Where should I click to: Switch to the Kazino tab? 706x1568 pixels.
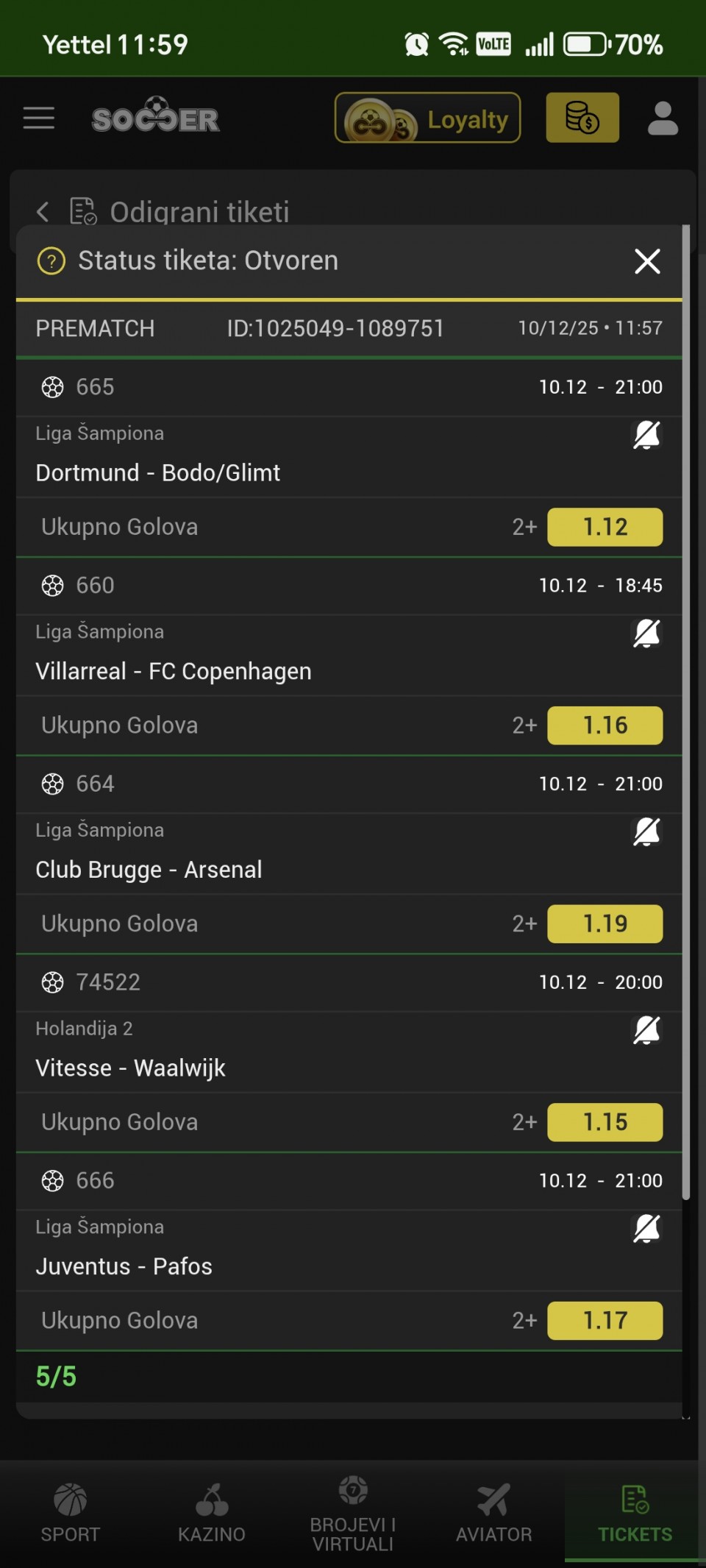pyautogui.click(x=212, y=1513)
